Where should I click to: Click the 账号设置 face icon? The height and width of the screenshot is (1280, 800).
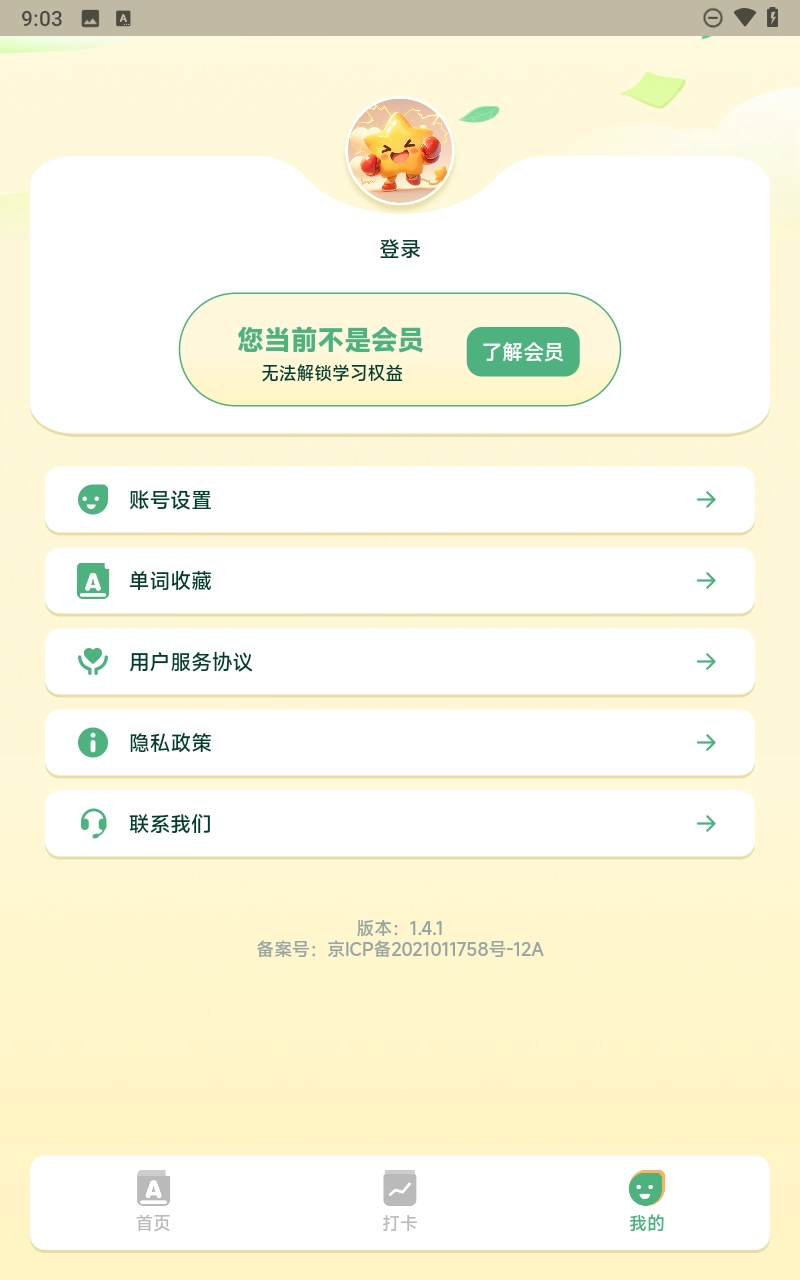(93, 499)
